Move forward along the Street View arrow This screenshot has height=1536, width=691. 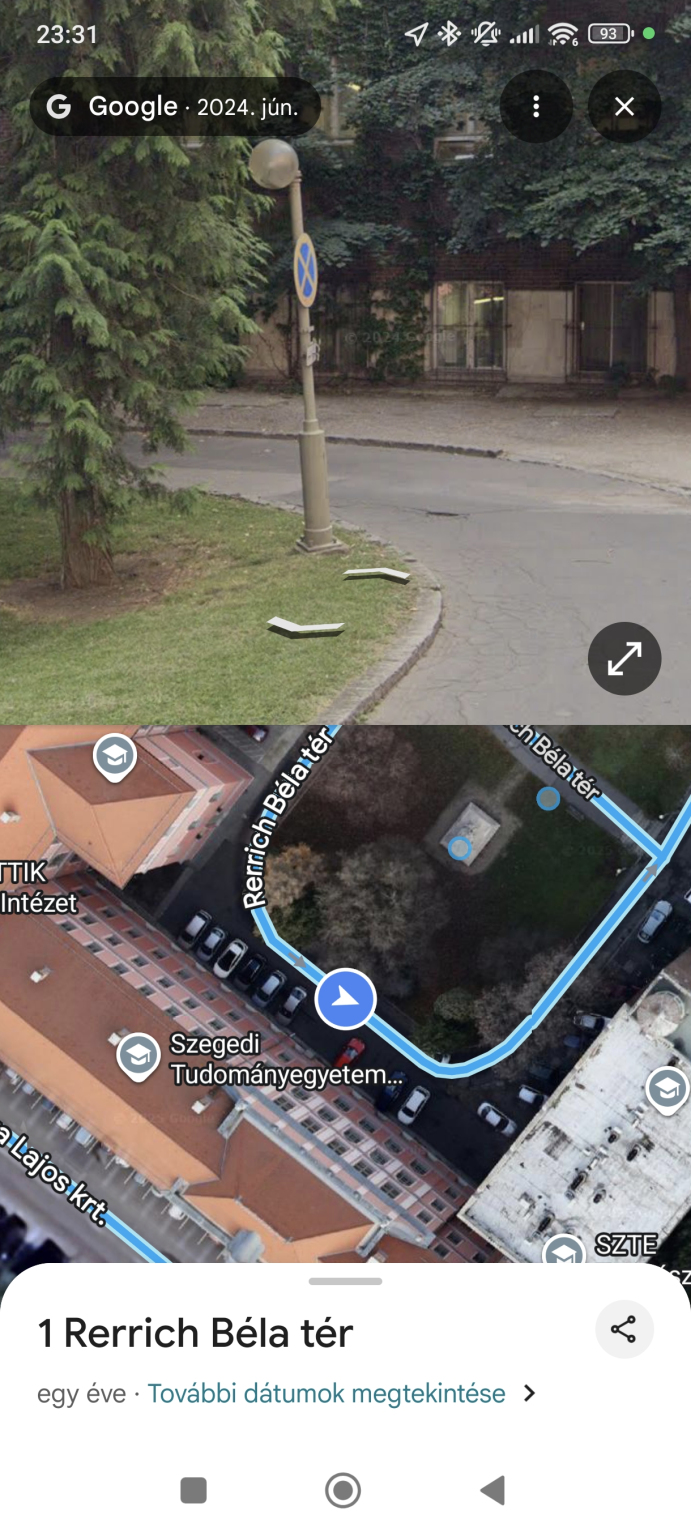click(x=376, y=573)
